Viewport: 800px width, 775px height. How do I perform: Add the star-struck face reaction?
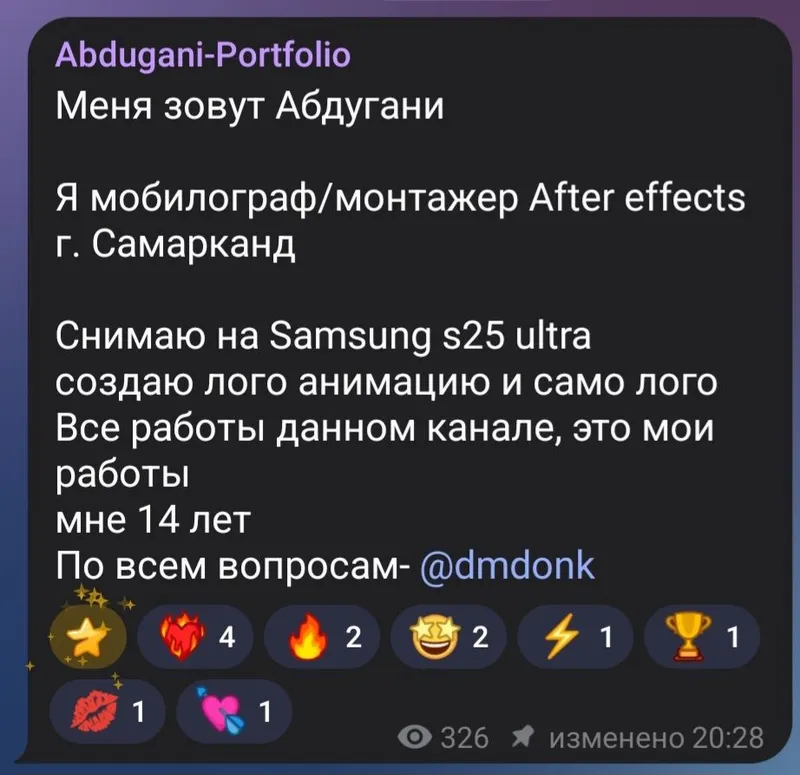[448, 637]
